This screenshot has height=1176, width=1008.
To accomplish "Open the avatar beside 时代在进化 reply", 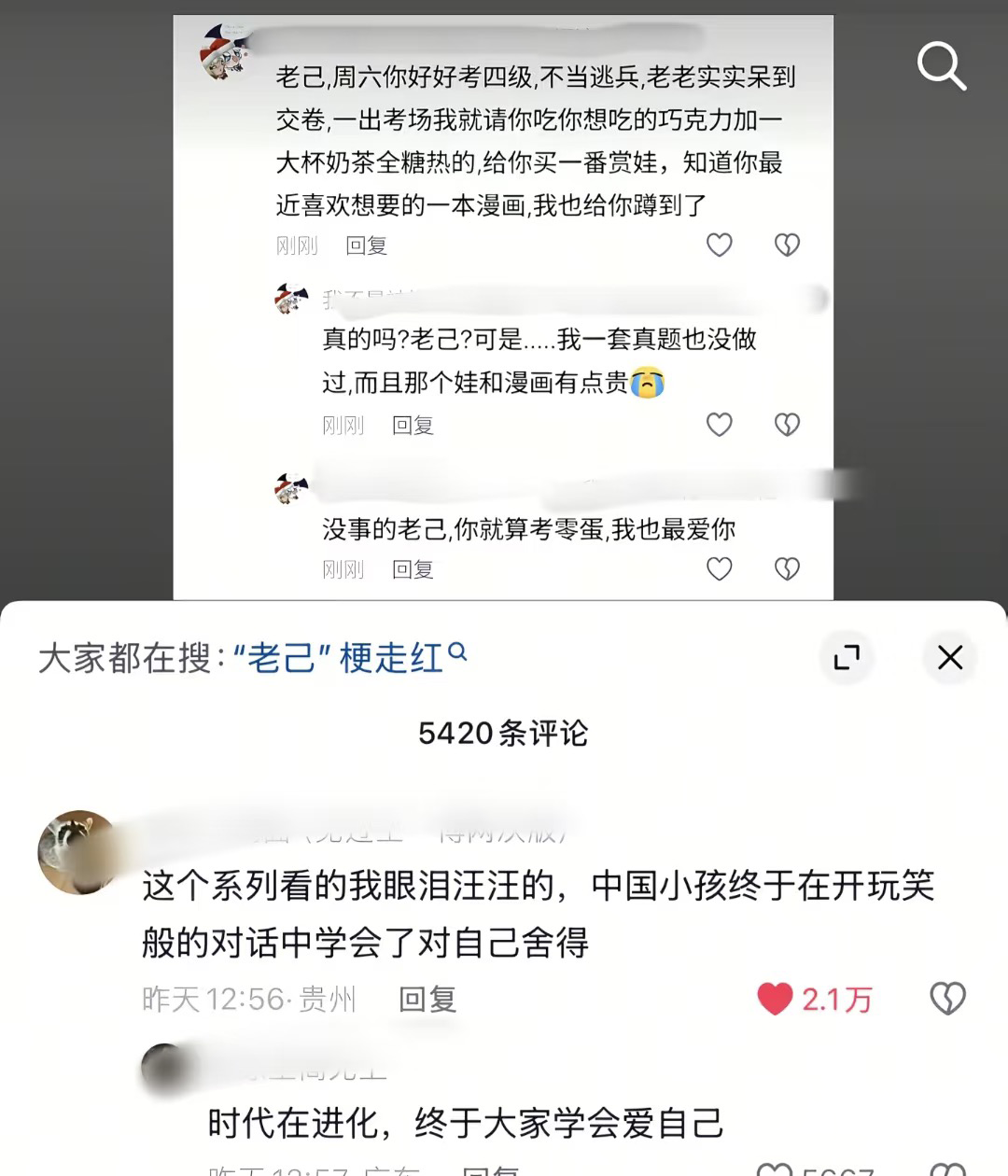I will point(168,1070).
